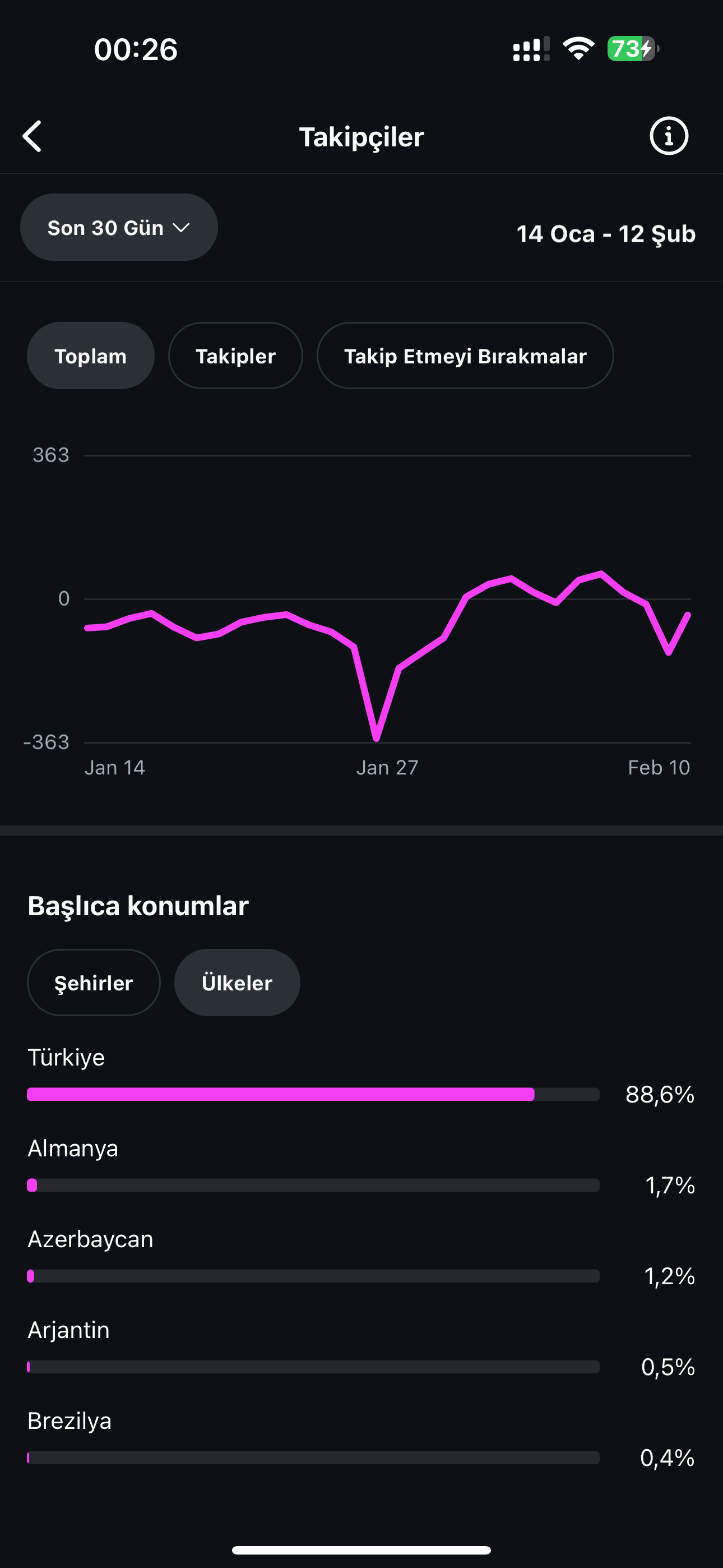Screen dimensions: 723x1568
Task: Select the Ülkeler view
Action: point(237,983)
